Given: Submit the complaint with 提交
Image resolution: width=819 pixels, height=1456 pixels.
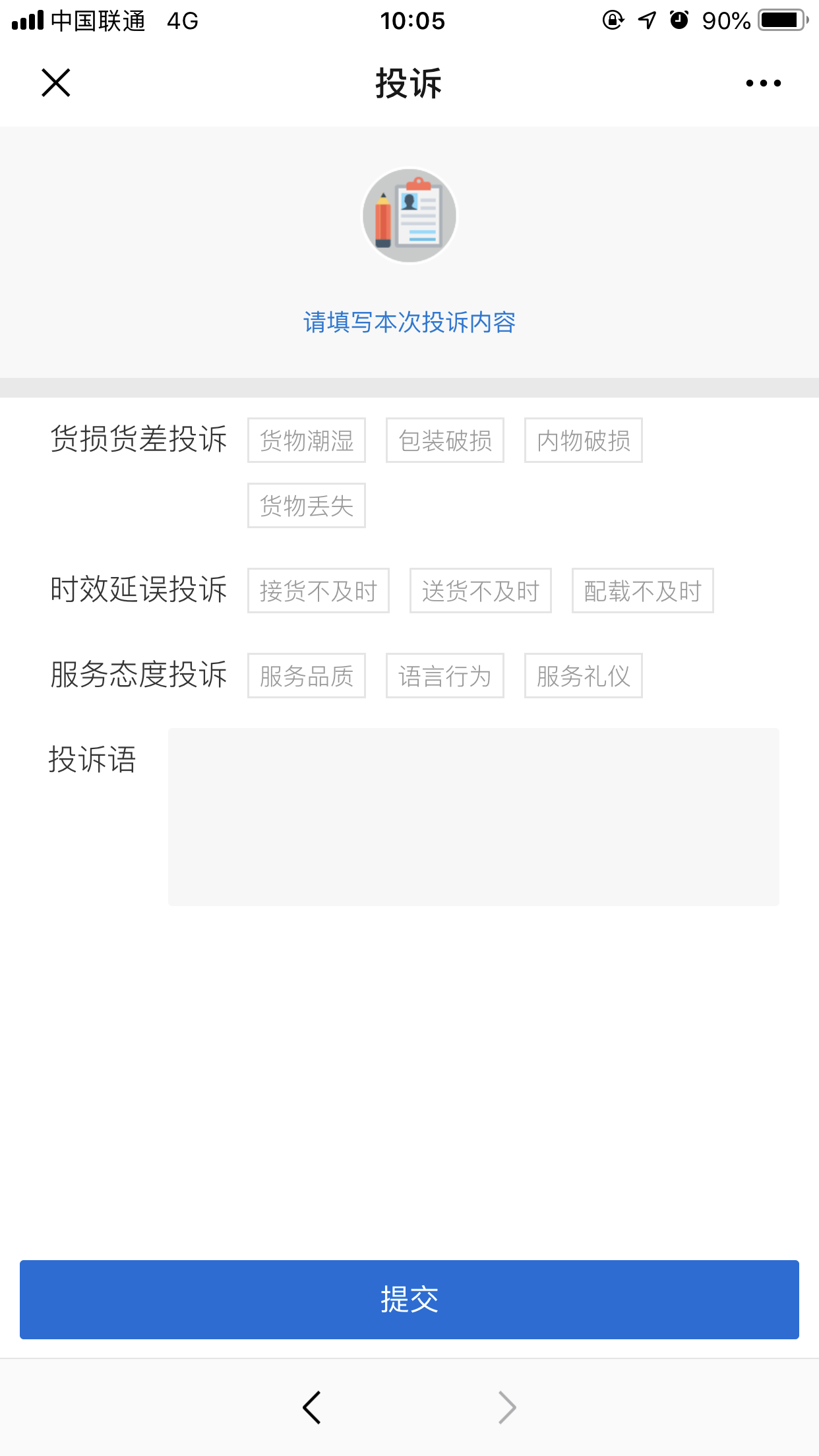Looking at the screenshot, I should click(x=409, y=1300).
